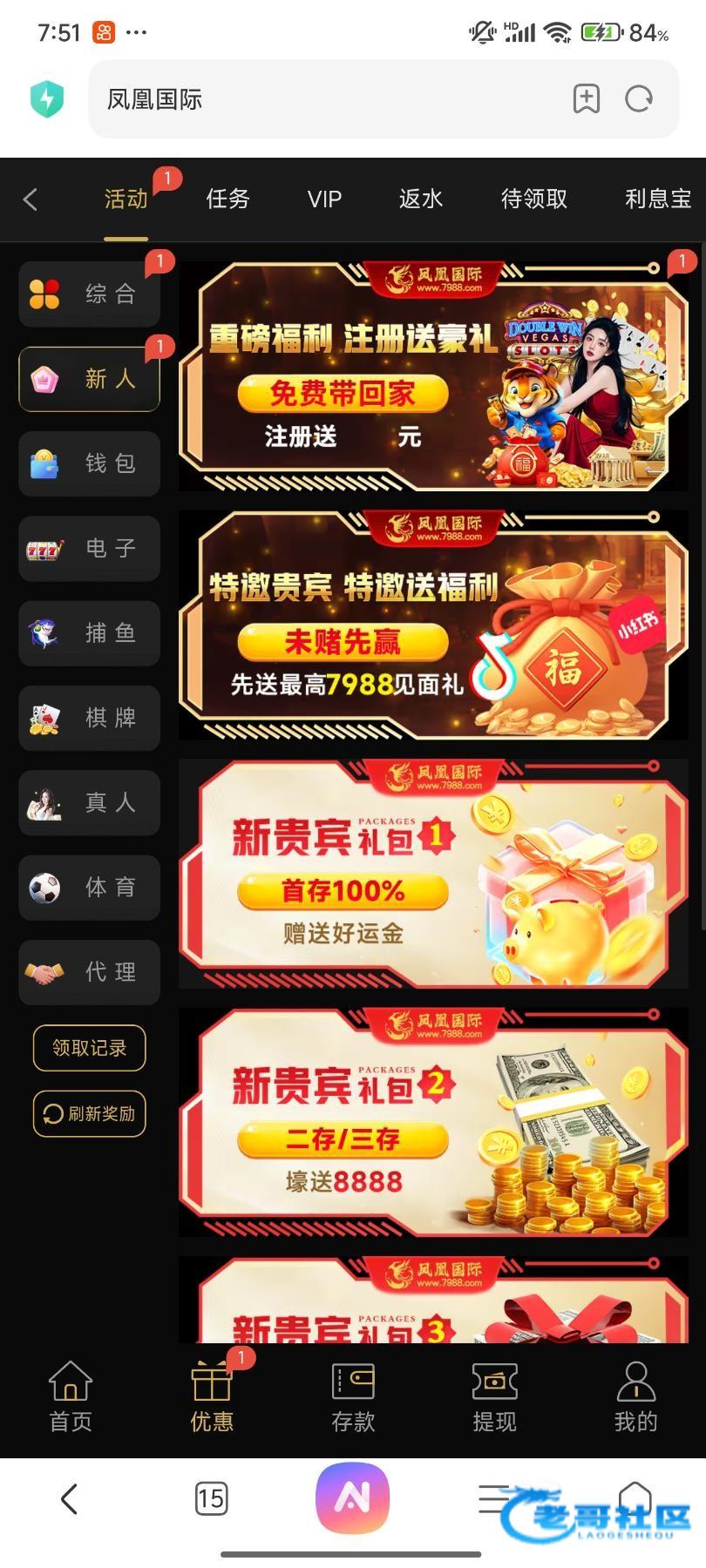Screen dimensions: 706x1568
Task: Select the 体育 category
Action: point(90,888)
